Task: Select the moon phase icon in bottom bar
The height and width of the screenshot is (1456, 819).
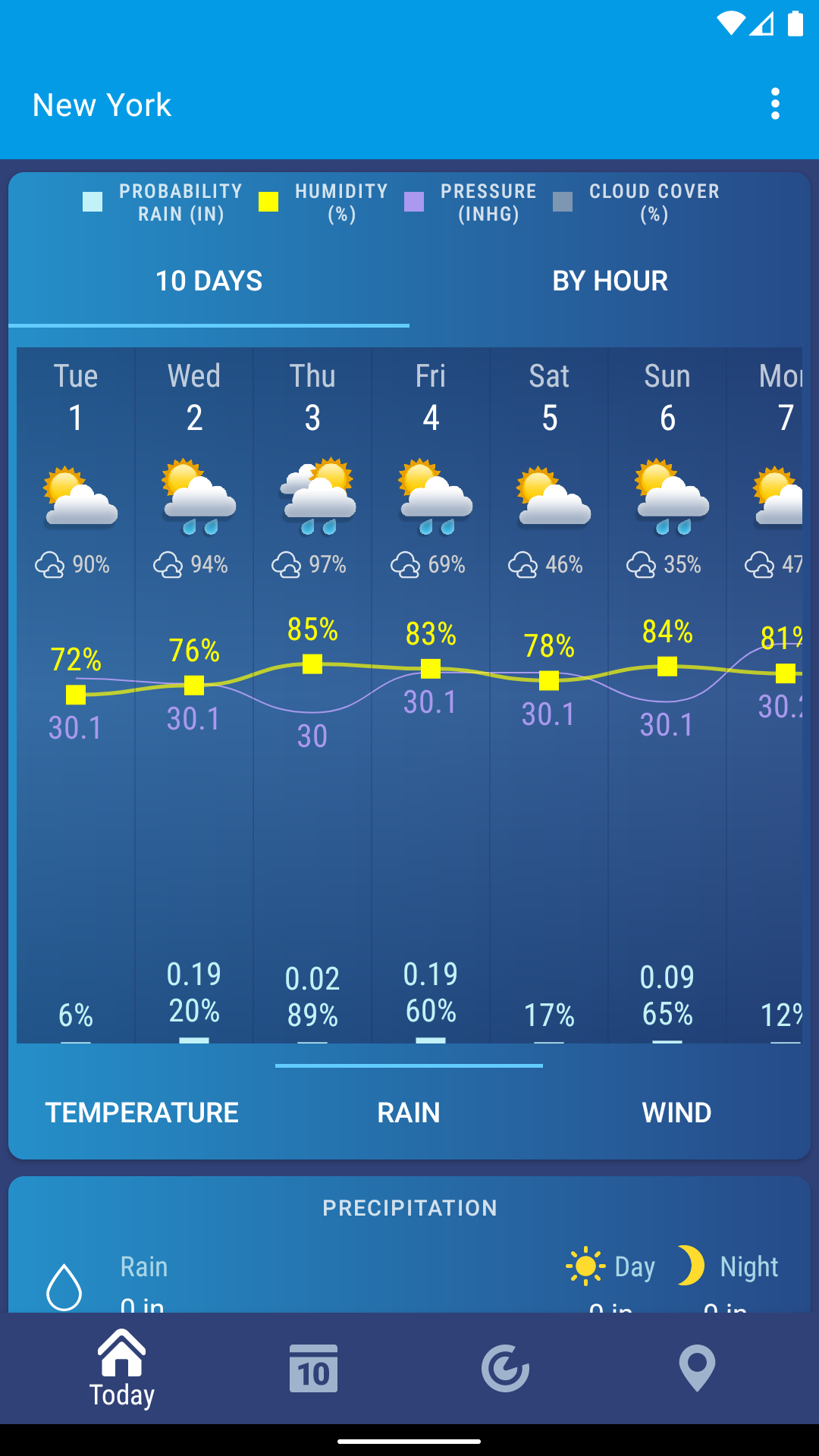Action: (x=505, y=1369)
